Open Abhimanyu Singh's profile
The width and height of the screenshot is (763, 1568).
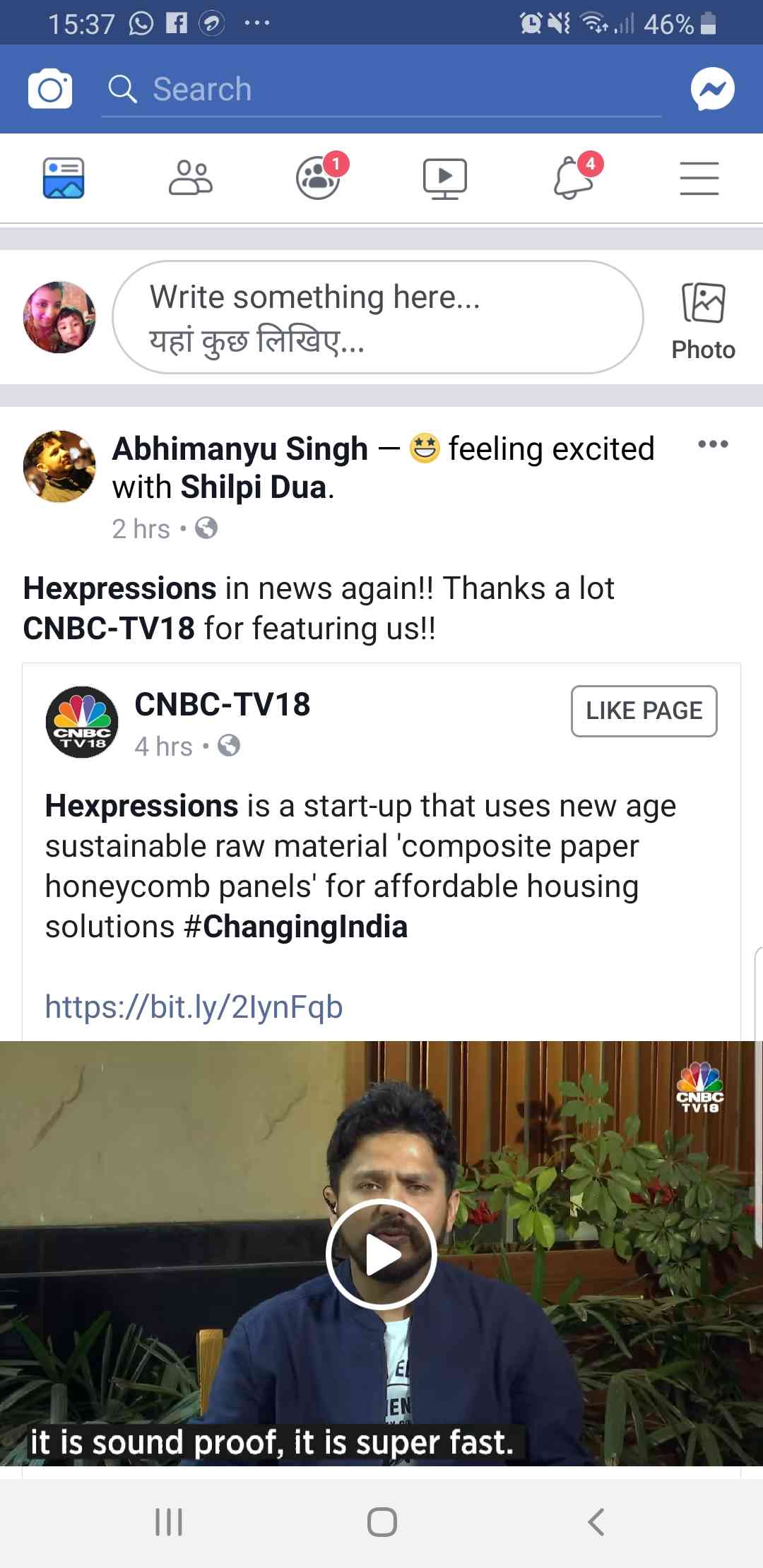(240, 449)
